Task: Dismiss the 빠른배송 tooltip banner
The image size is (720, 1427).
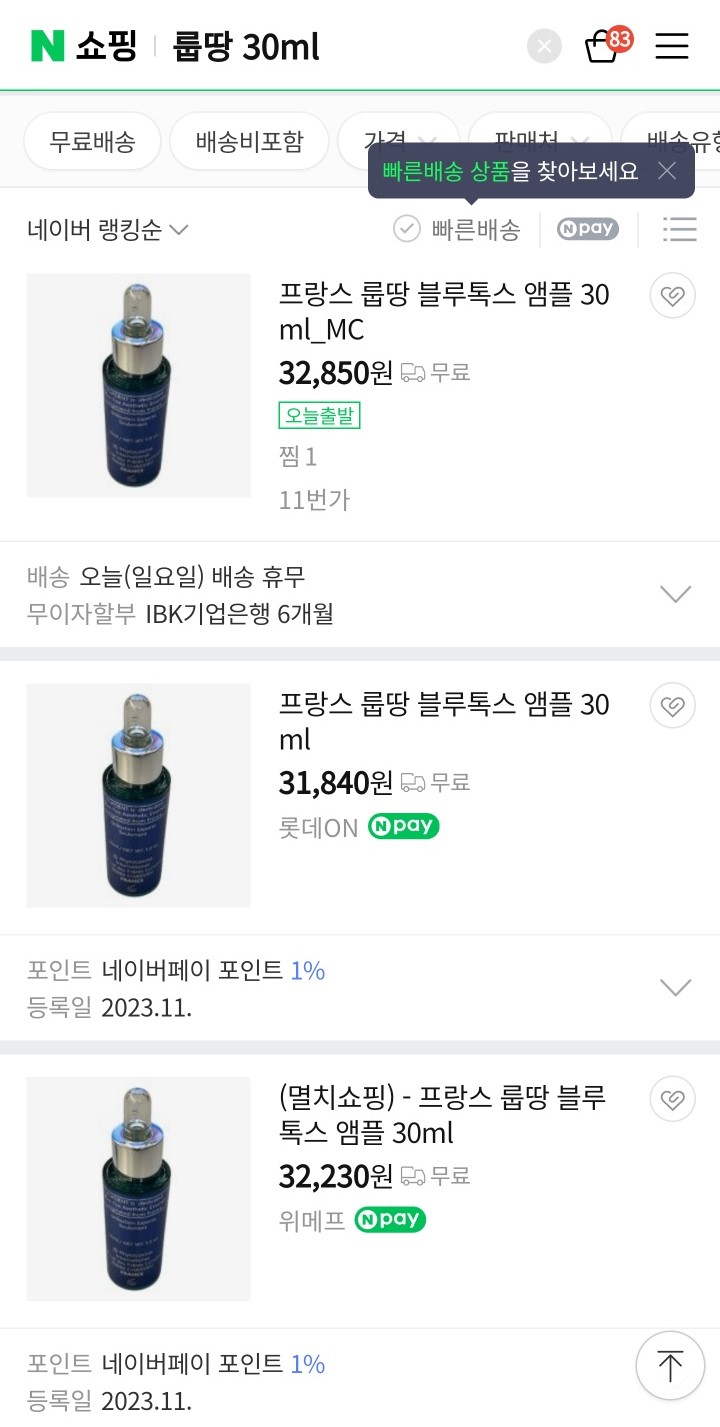Action: tap(667, 170)
